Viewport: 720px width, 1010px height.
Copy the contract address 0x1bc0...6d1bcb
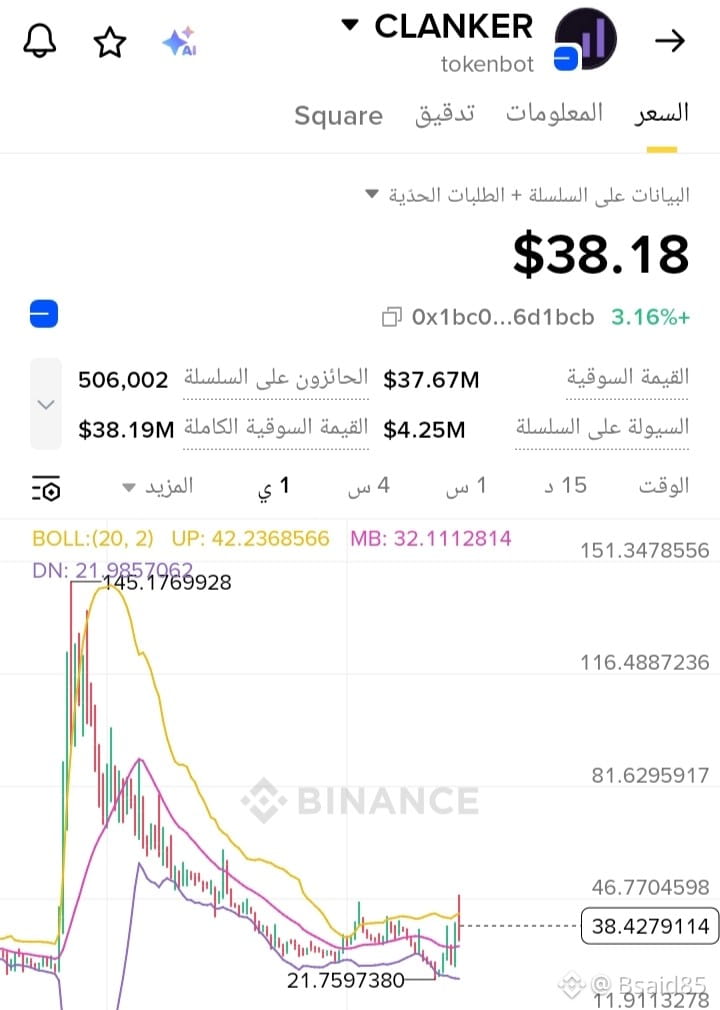392,318
